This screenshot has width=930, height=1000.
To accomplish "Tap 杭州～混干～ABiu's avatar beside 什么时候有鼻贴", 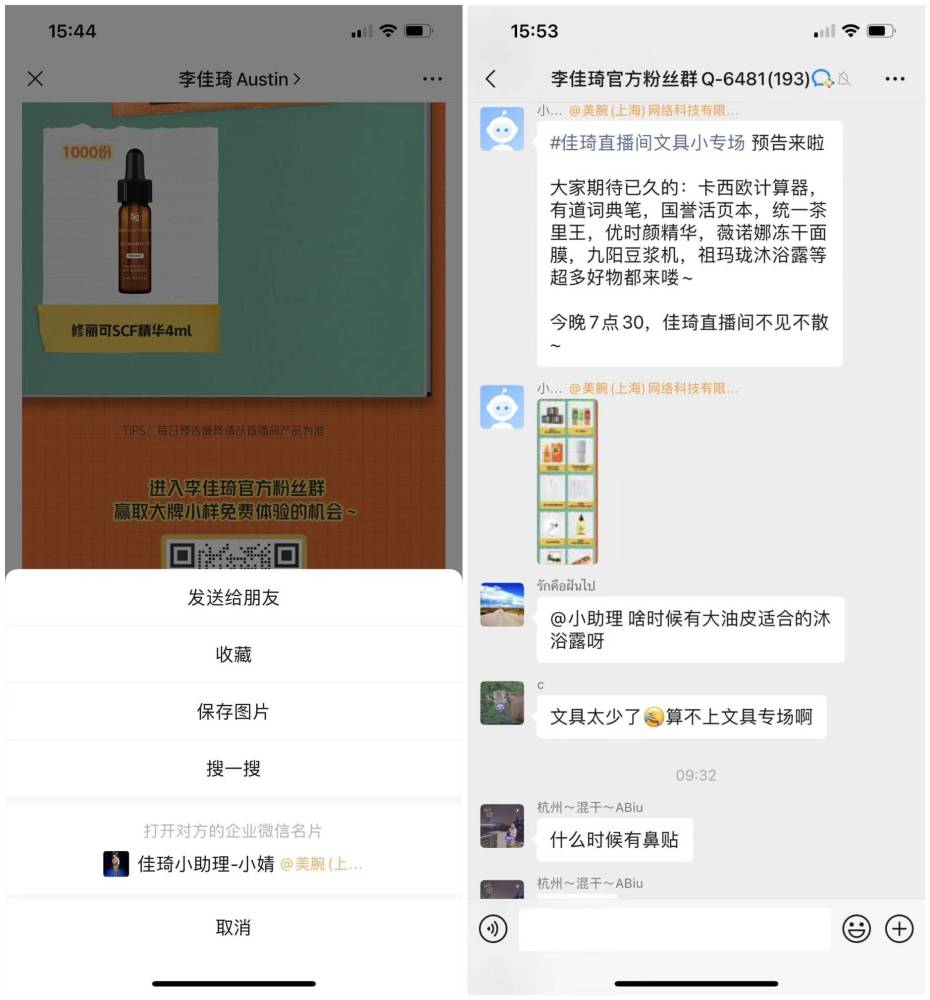I will (502, 826).
